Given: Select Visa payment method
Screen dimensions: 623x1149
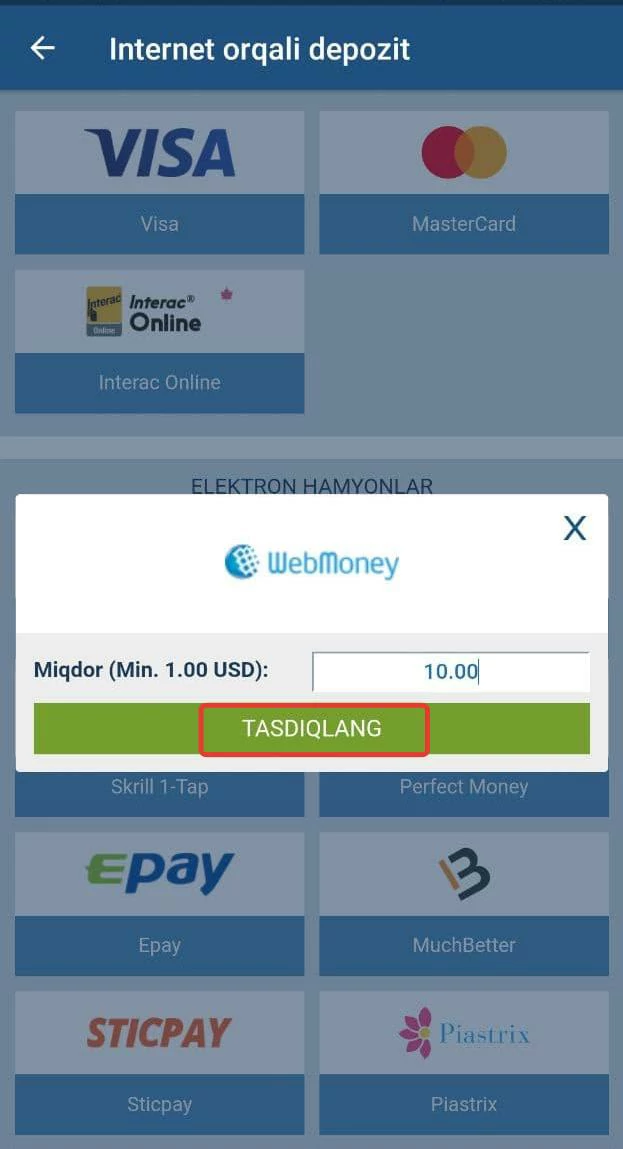Looking at the screenshot, I should pyautogui.click(x=159, y=182).
